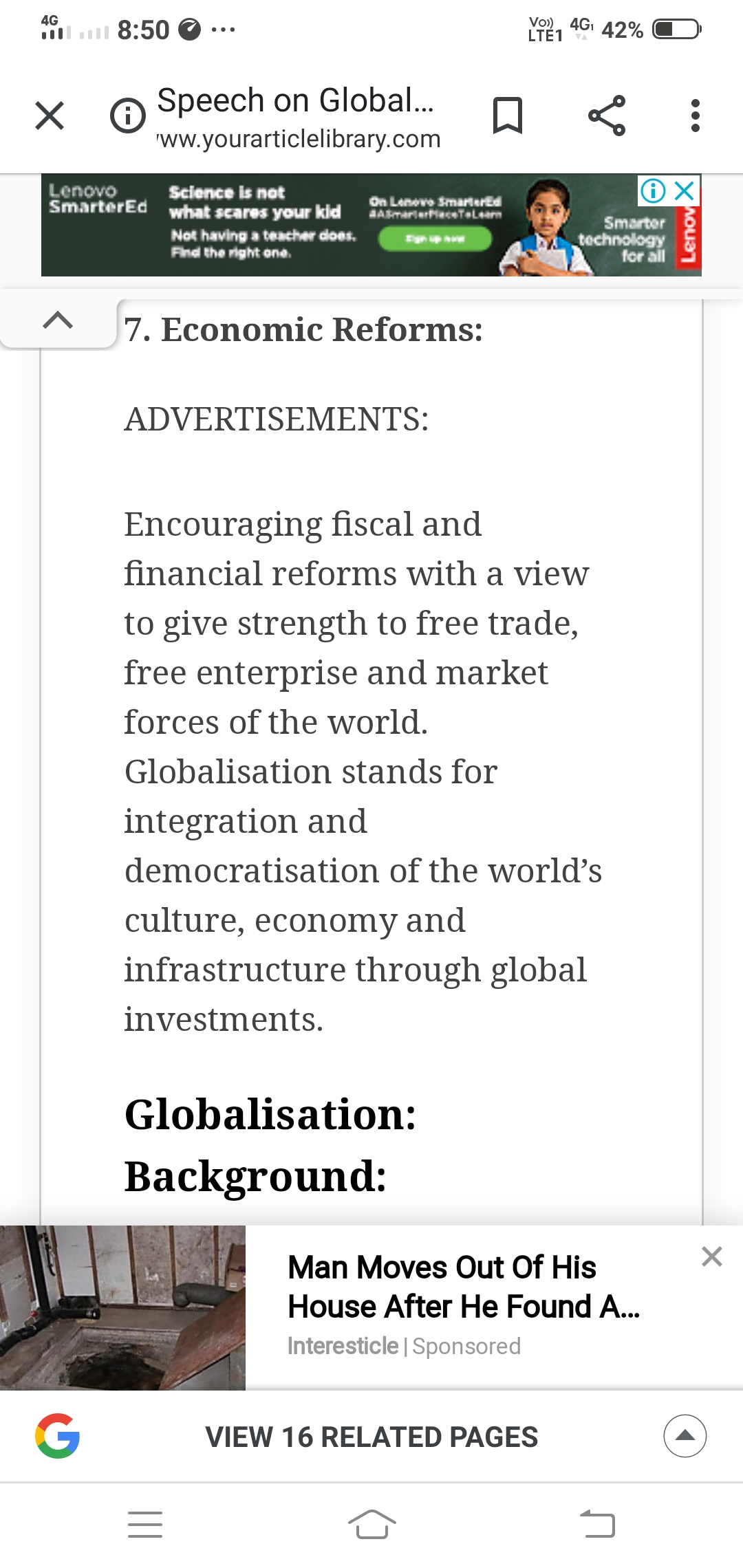View 16 related pages
Screen dimensions: 743x1568
click(371, 1437)
